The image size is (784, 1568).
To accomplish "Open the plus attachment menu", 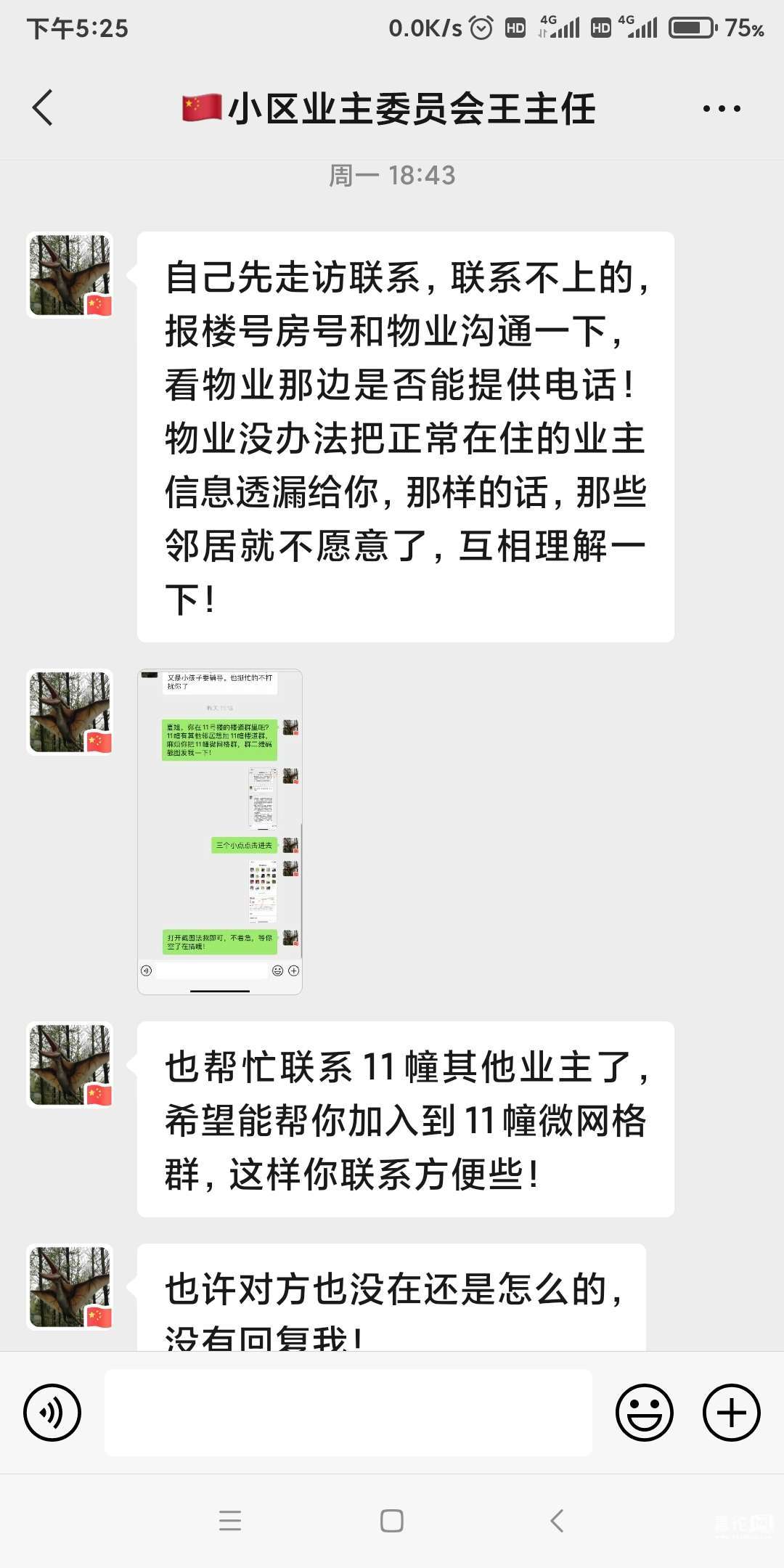I will point(731,1412).
